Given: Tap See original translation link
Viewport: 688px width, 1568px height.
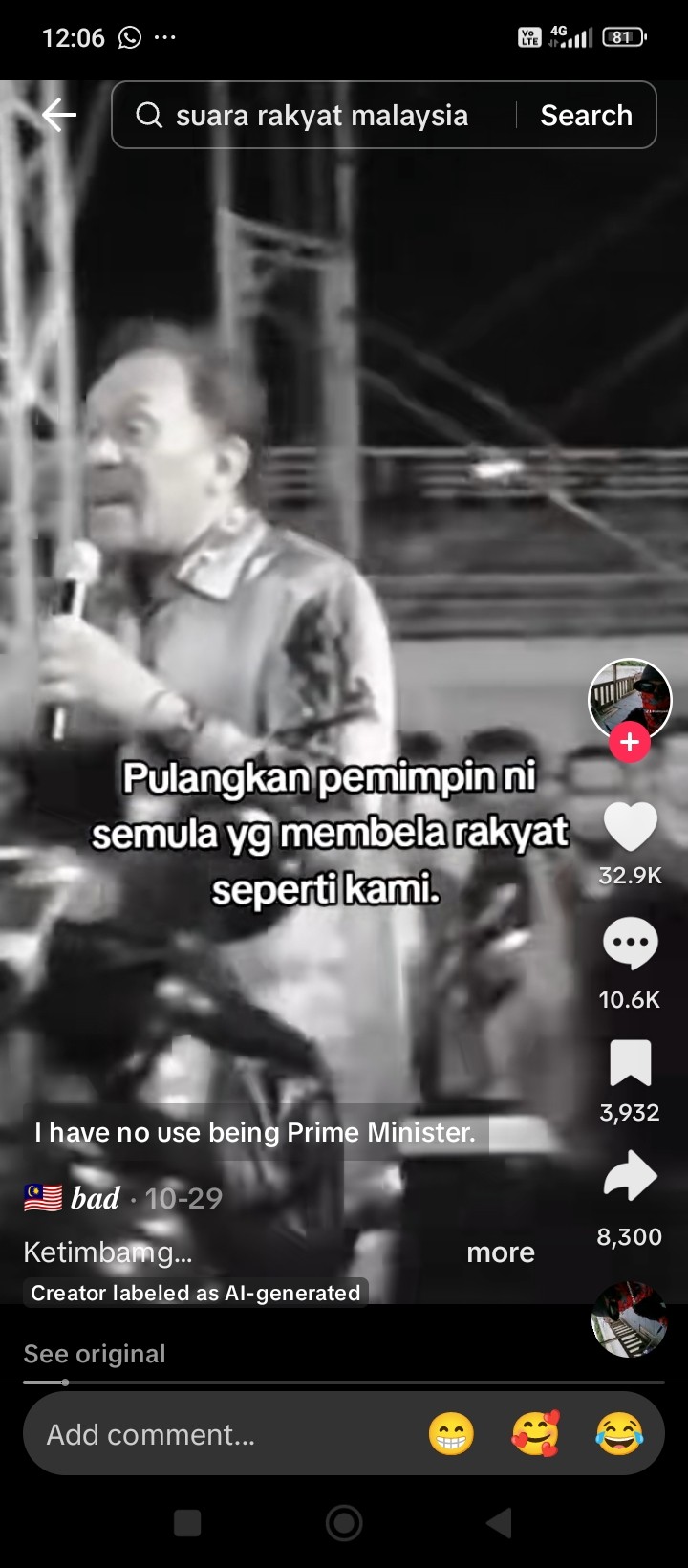Looking at the screenshot, I should tap(95, 1354).
